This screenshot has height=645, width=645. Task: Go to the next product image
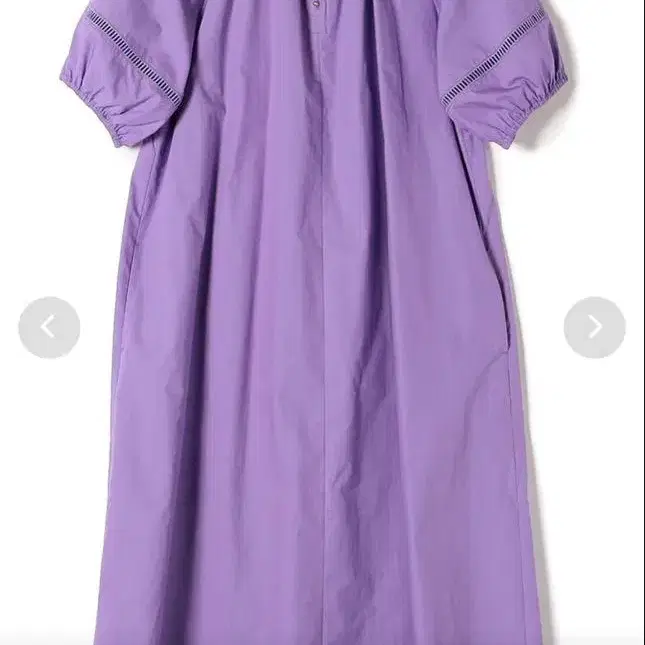coord(594,327)
